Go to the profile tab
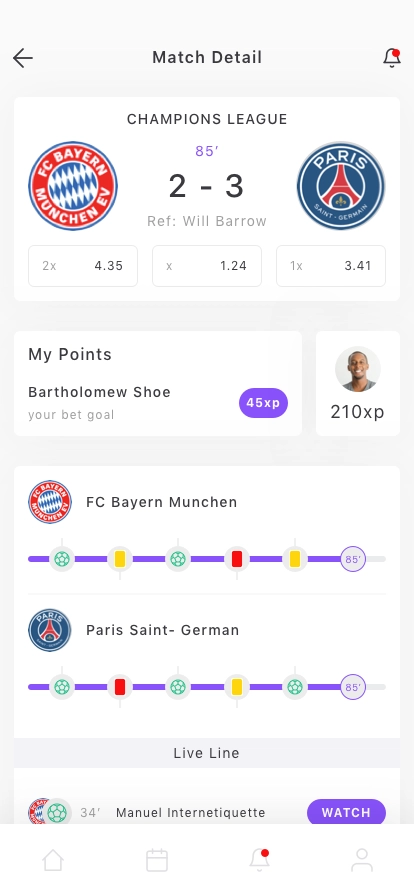This screenshot has height=896, width=414. [x=362, y=860]
